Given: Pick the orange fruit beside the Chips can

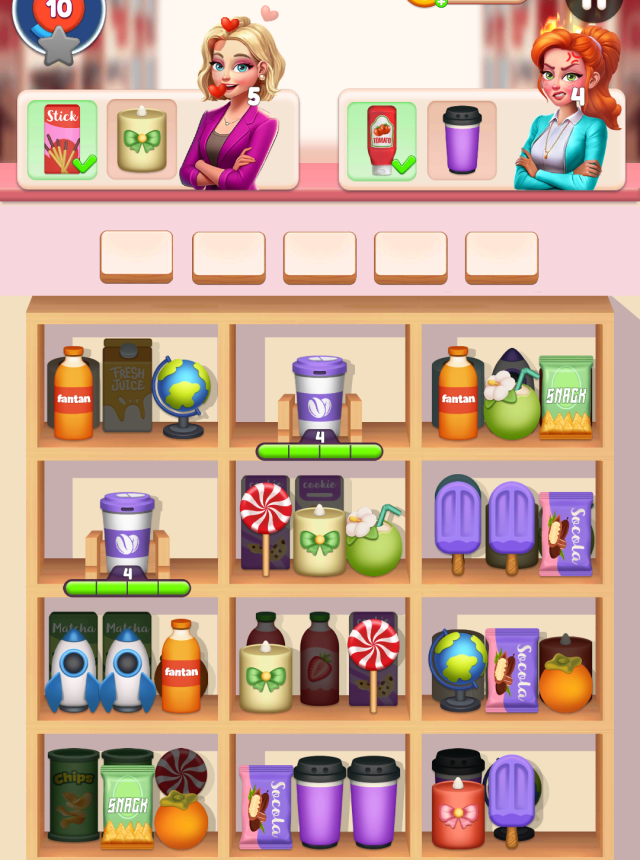Looking at the screenshot, I should [x=181, y=820].
